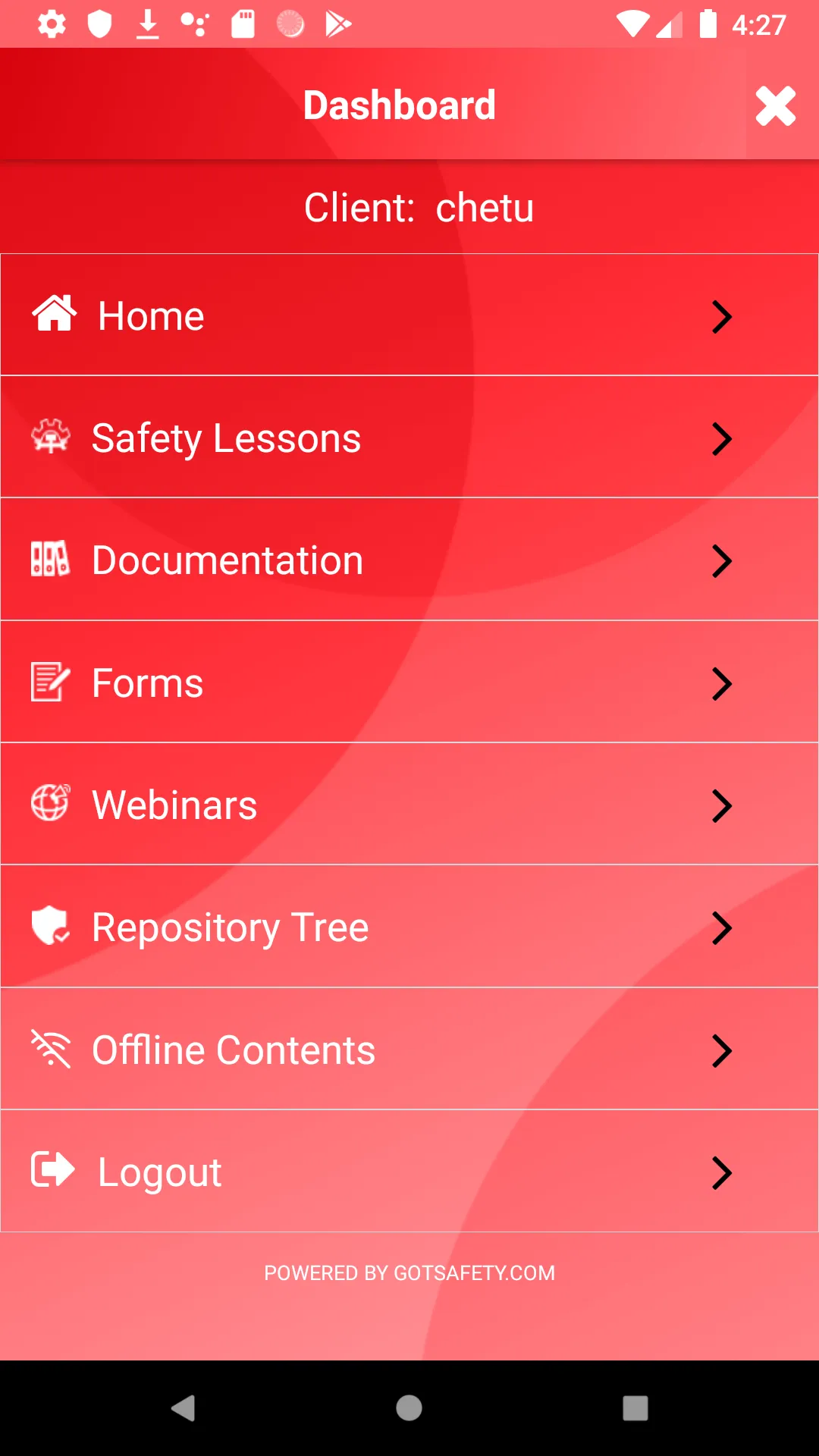Tap the Client chetu header bar

click(409, 206)
